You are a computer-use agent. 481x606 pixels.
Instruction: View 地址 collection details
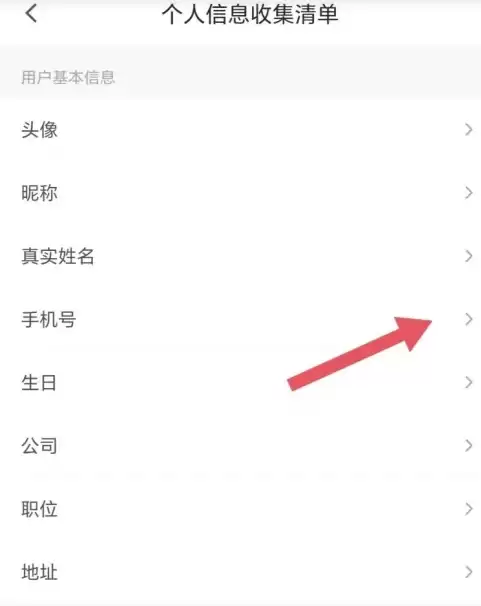(x=240, y=572)
